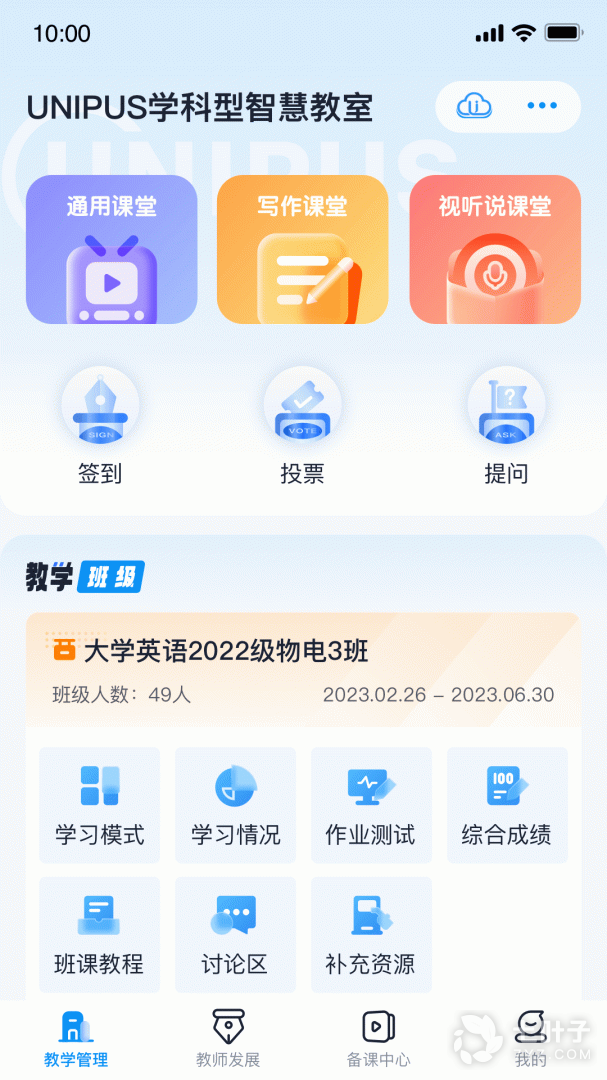Screen dimensions: 607x1080
Task: Enter the 讨论区 discussion area
Action: pos(235,935)
